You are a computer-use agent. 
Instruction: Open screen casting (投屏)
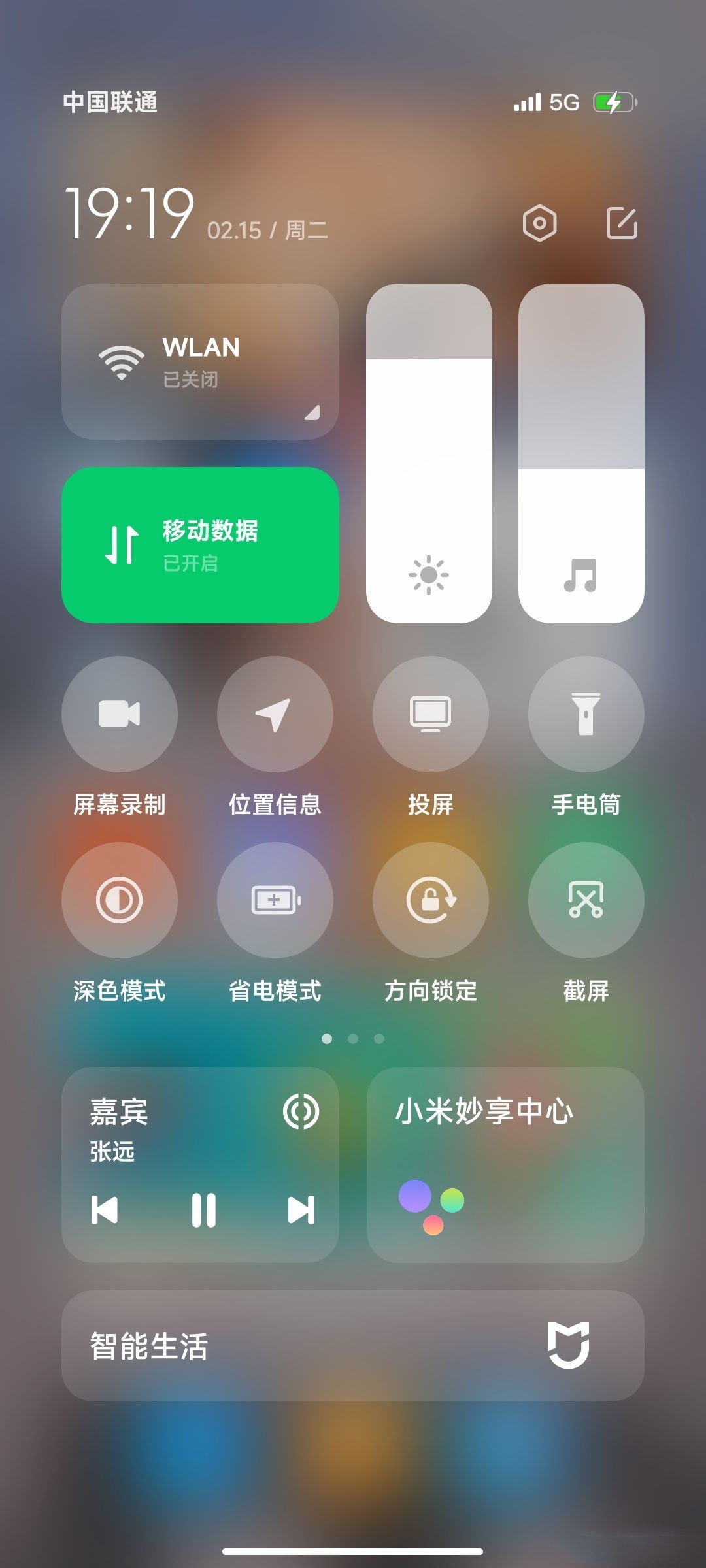[431, 713]
